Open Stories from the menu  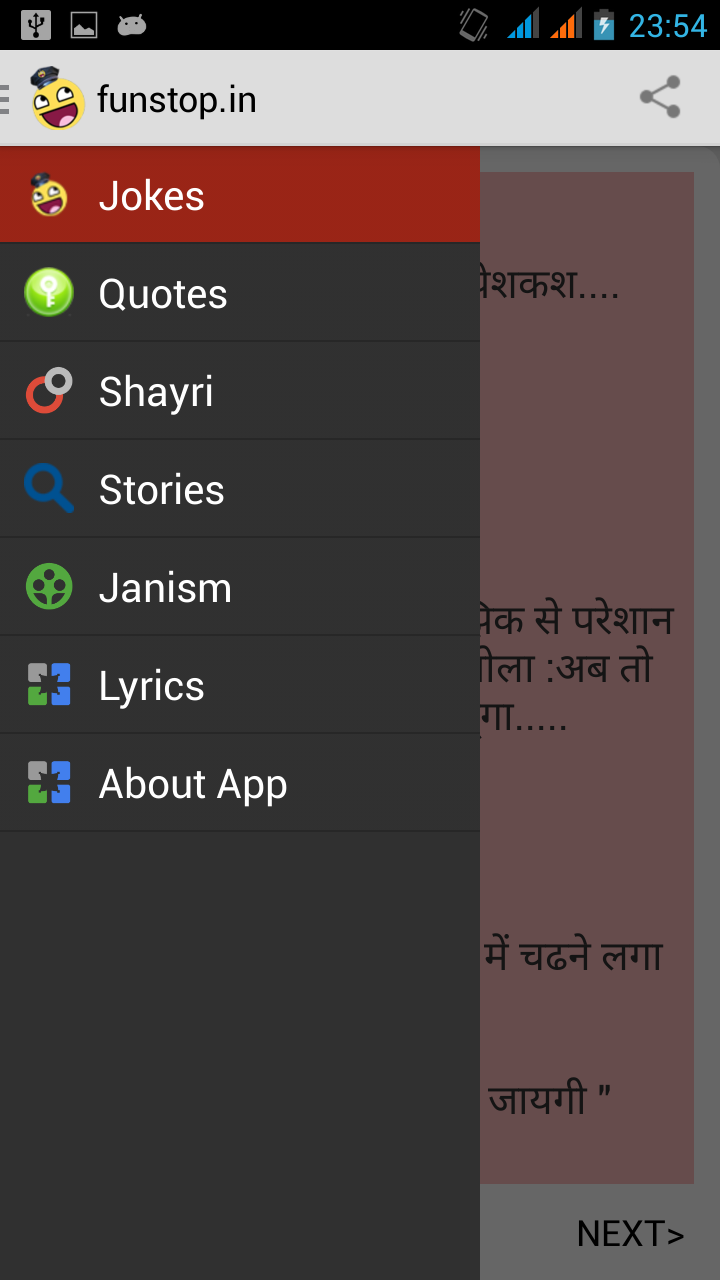[x=240, y=490]
